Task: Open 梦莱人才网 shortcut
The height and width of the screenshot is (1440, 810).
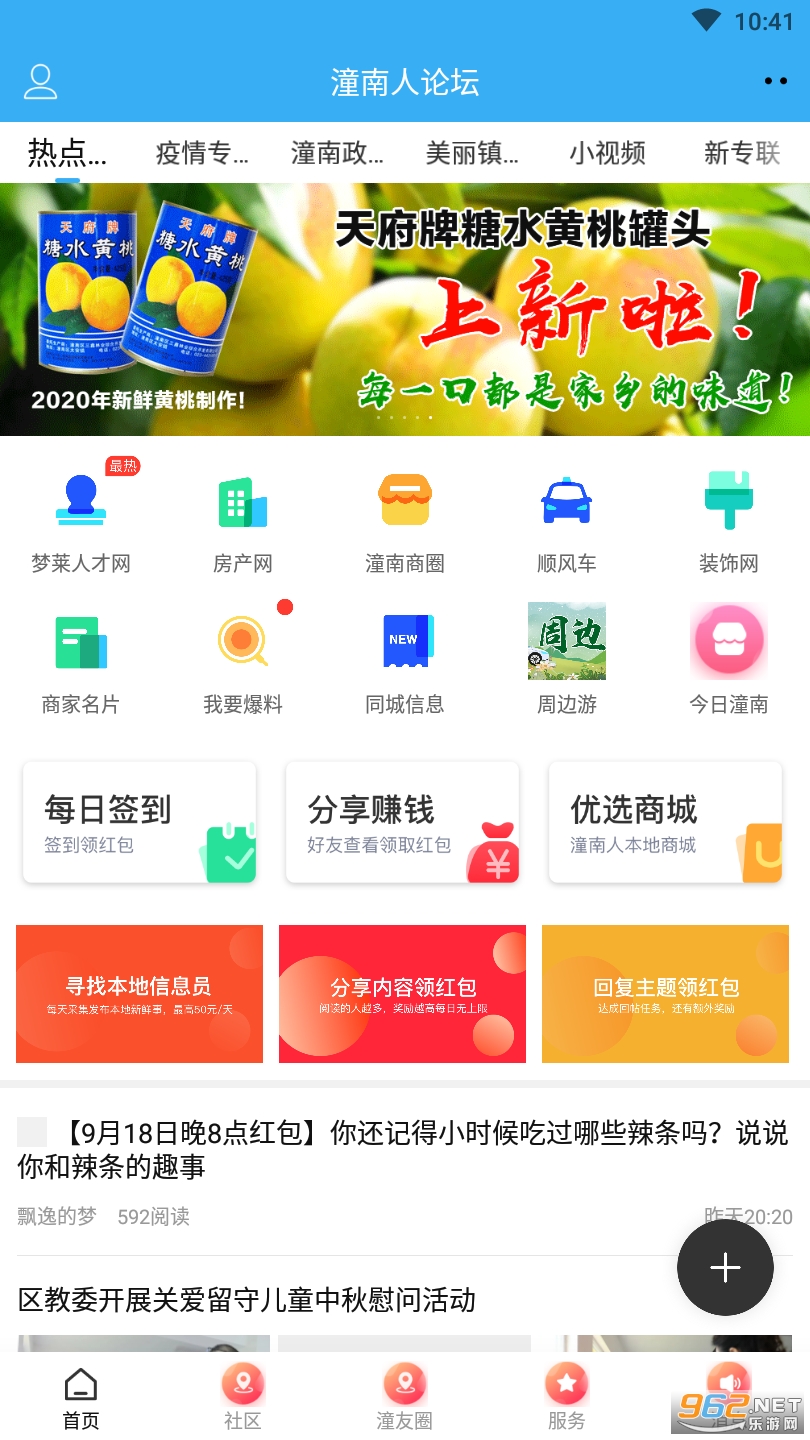Action: tap(81, 521)
